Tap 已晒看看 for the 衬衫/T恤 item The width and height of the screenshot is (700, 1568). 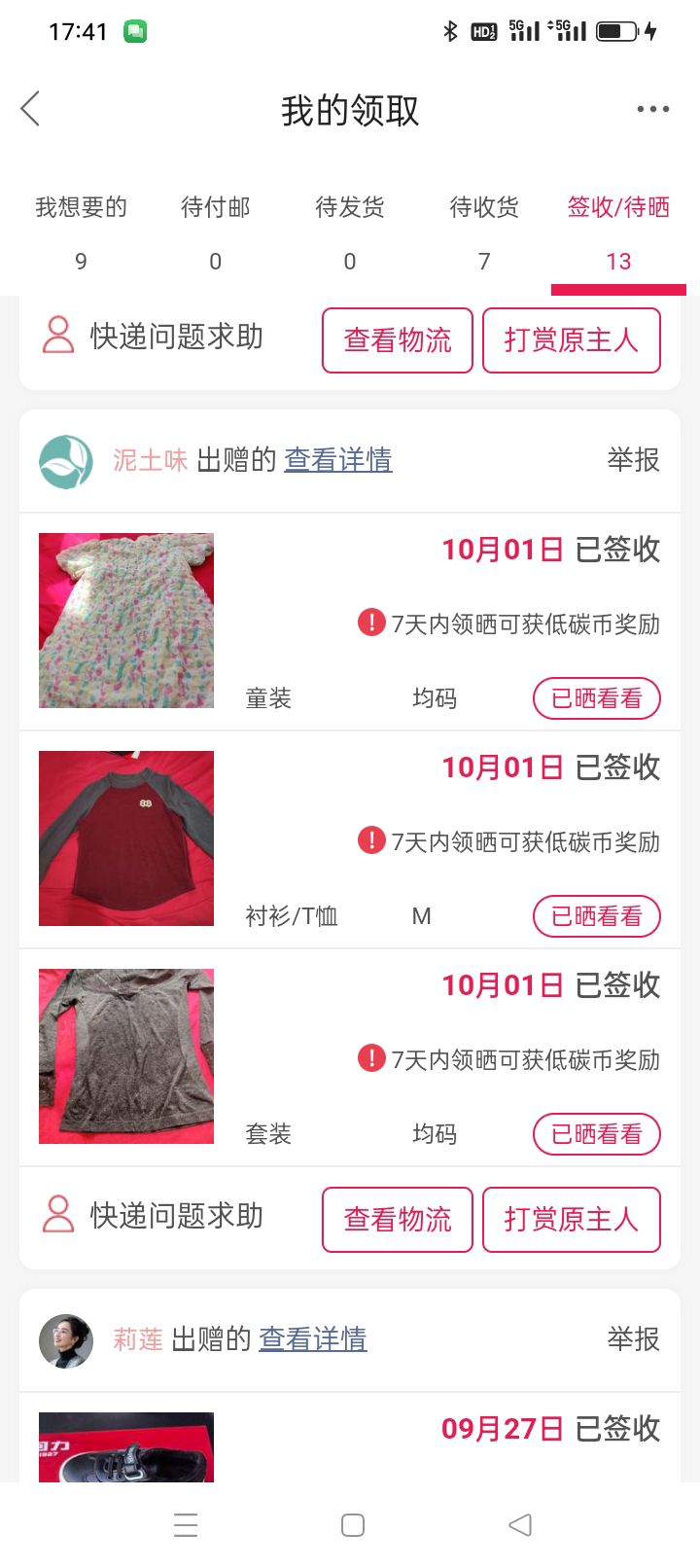[x=596, y=916]
